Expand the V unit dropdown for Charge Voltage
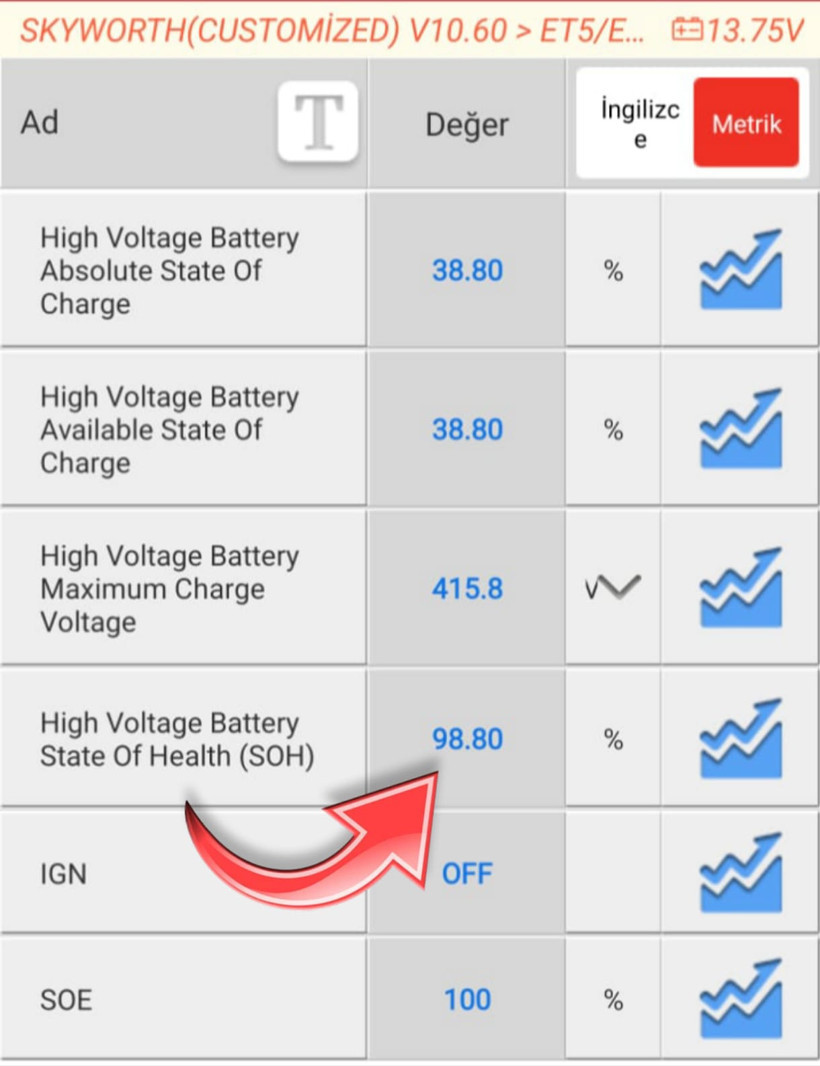This screenshot has height=1066, width=820. 613,587
